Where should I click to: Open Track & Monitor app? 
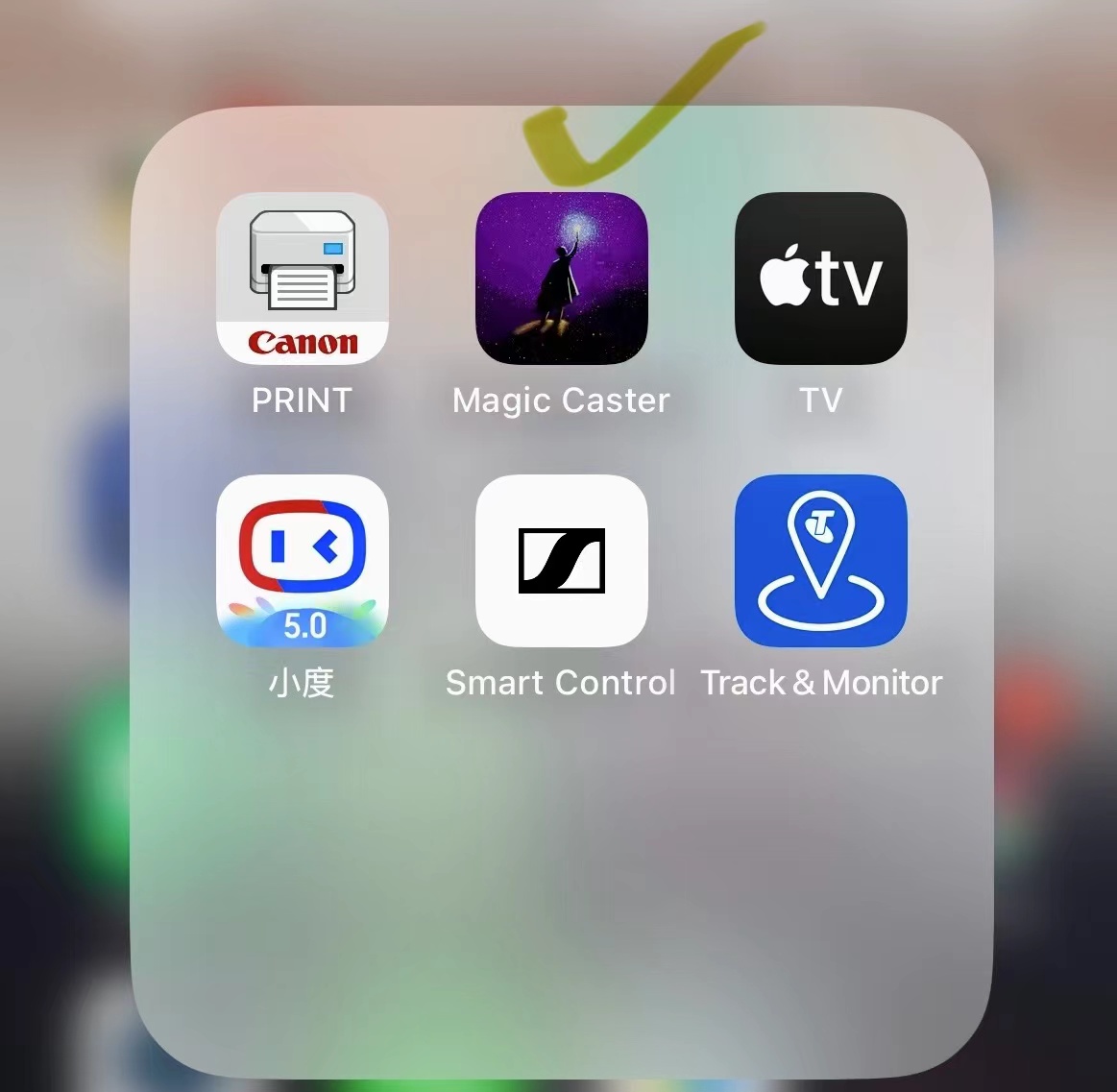click(820, 561)
